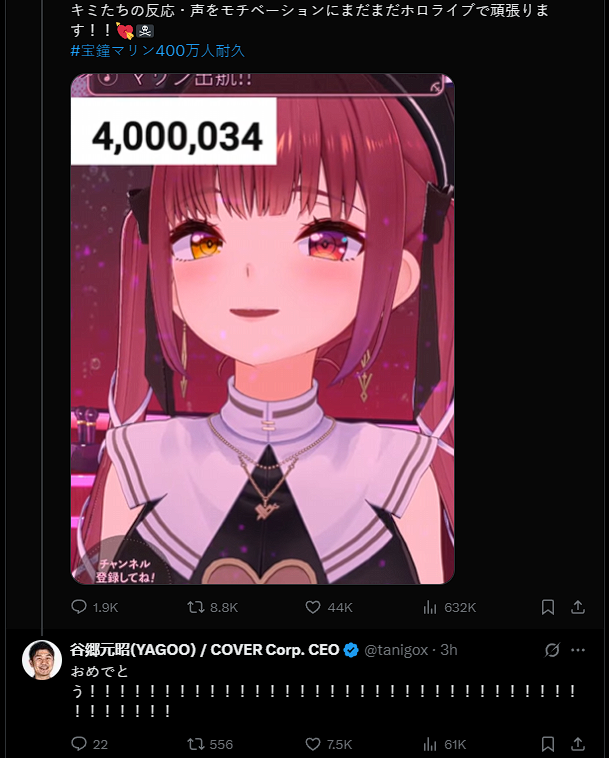Open the 4,000,034 subscriber image
The width and height of the screenshot is (609, 758).
[262, 330]
